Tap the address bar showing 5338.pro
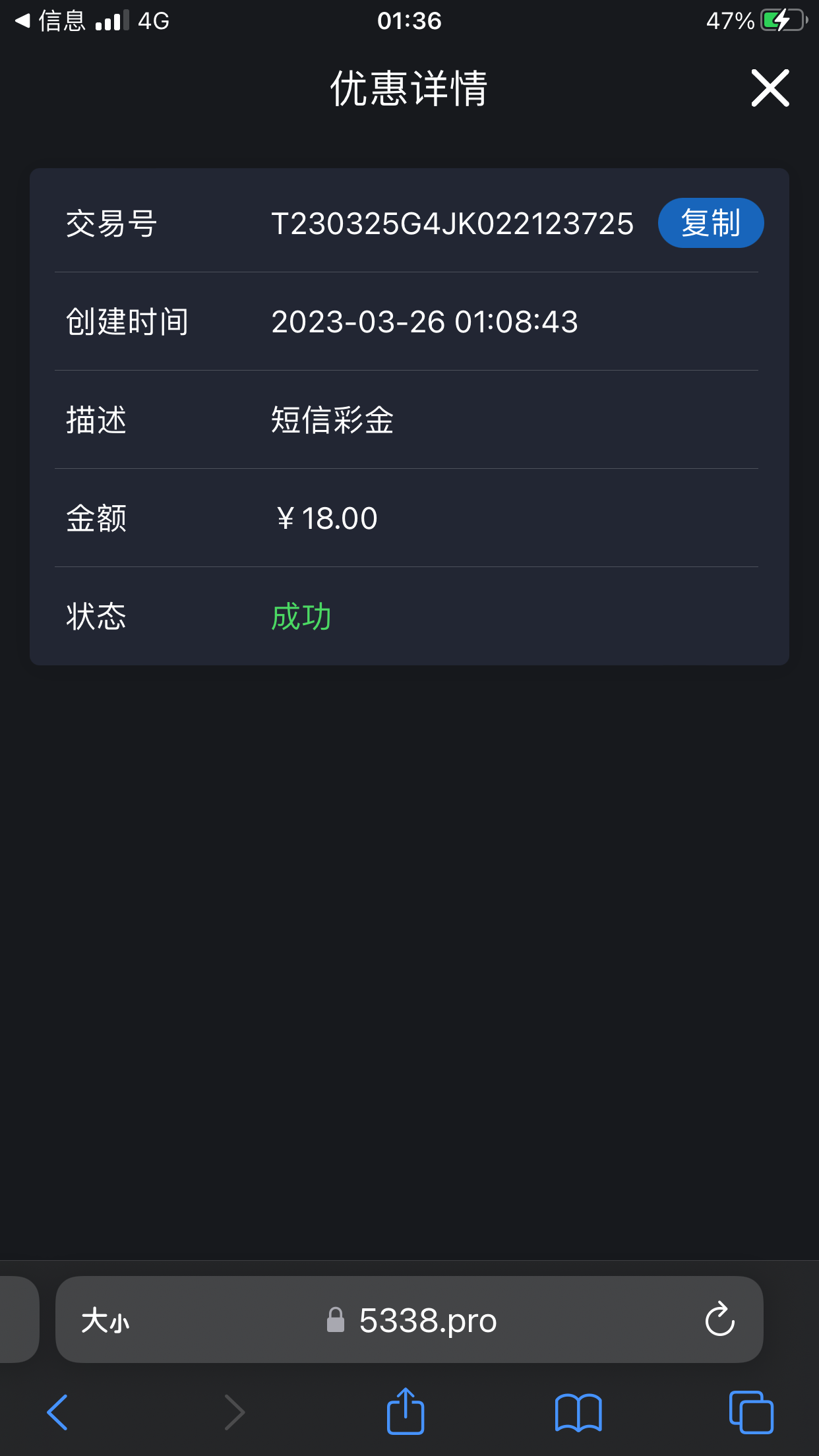This screenshot has width=819, height=1456. (x=427, y=1319)
